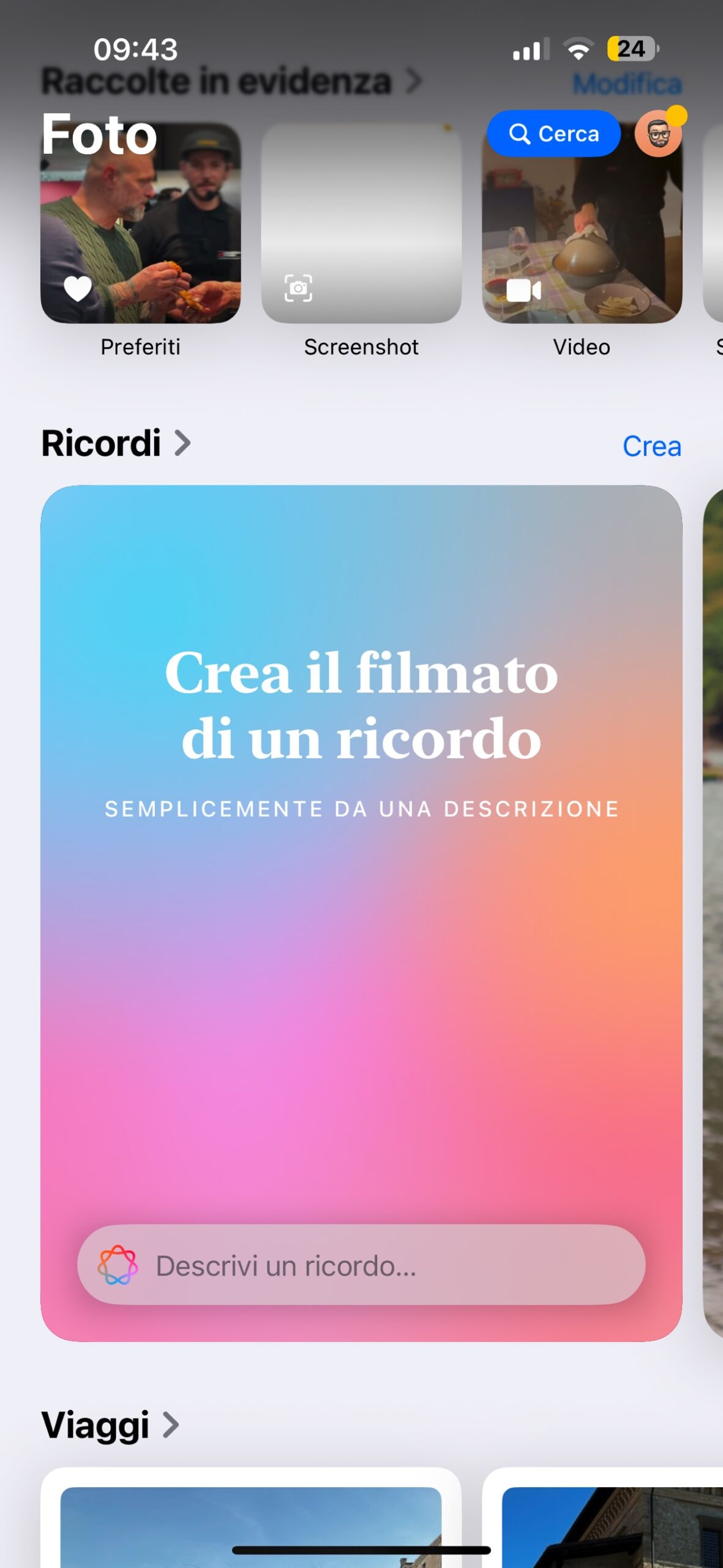
Task: Tap the Cerca search button
Action: tap(553, 134)
